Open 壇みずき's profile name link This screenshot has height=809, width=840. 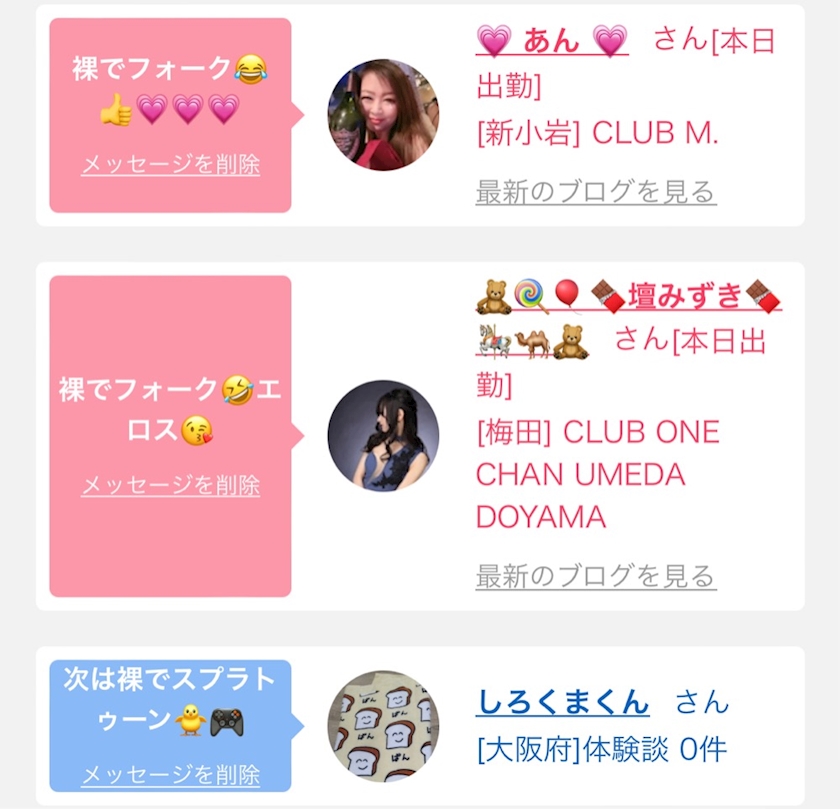pyautogui.click(x=685, y=296)
